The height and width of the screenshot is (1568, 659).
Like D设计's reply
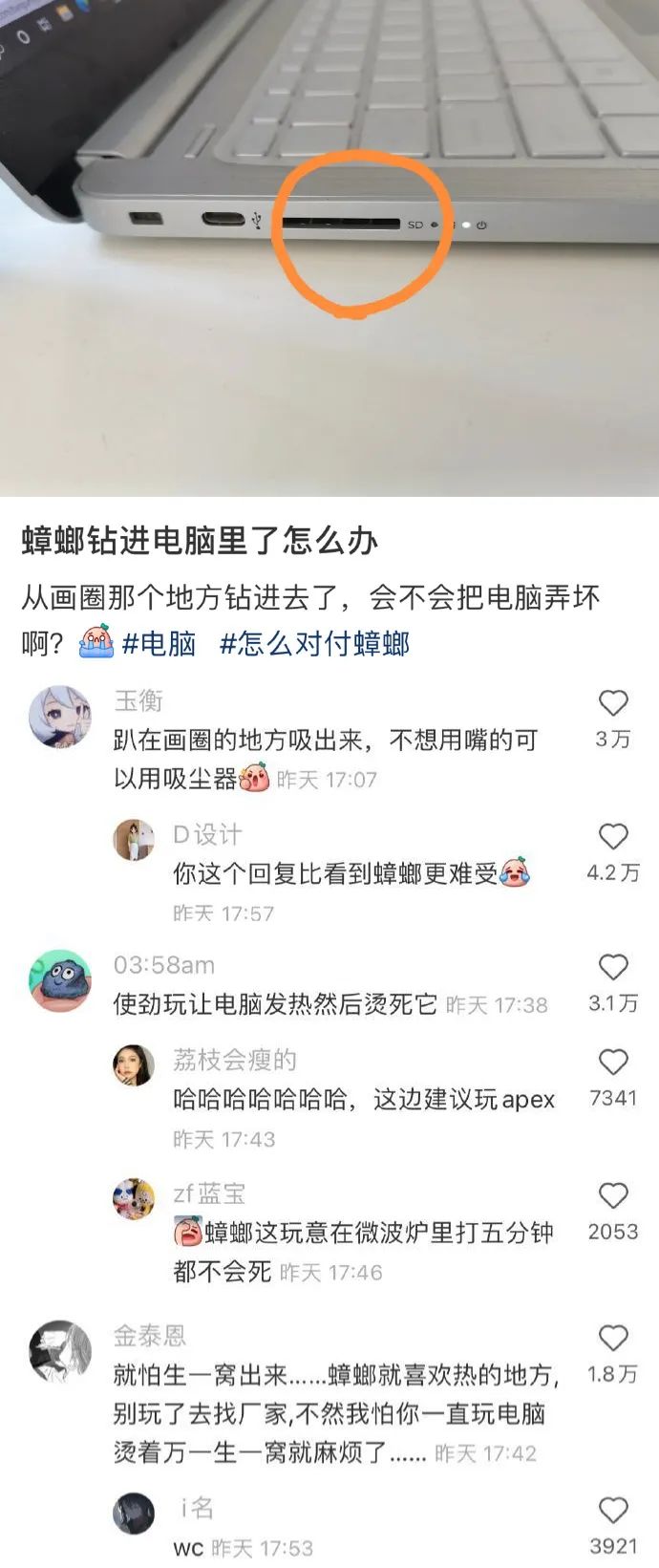coord(612,837)
